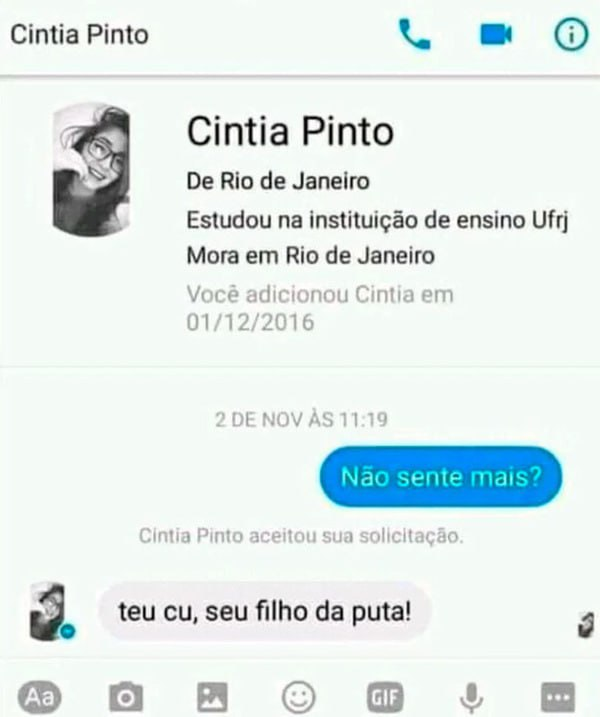Tap the Aa text input button

(40, 696)
